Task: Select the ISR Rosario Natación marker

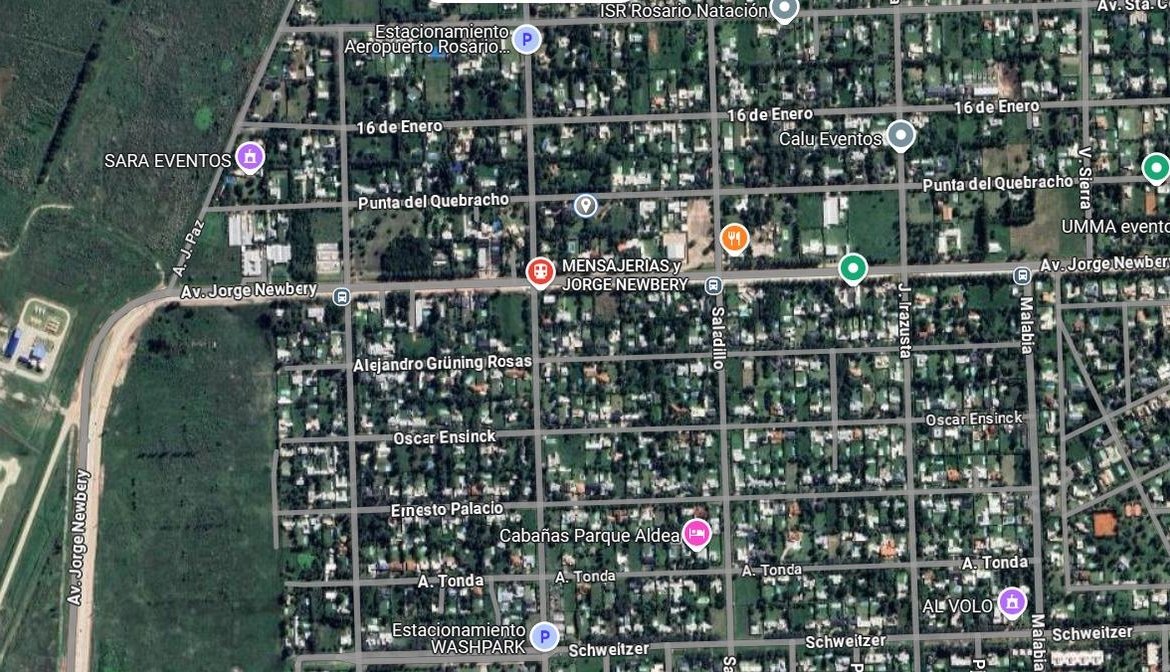Action: [785, 10]
